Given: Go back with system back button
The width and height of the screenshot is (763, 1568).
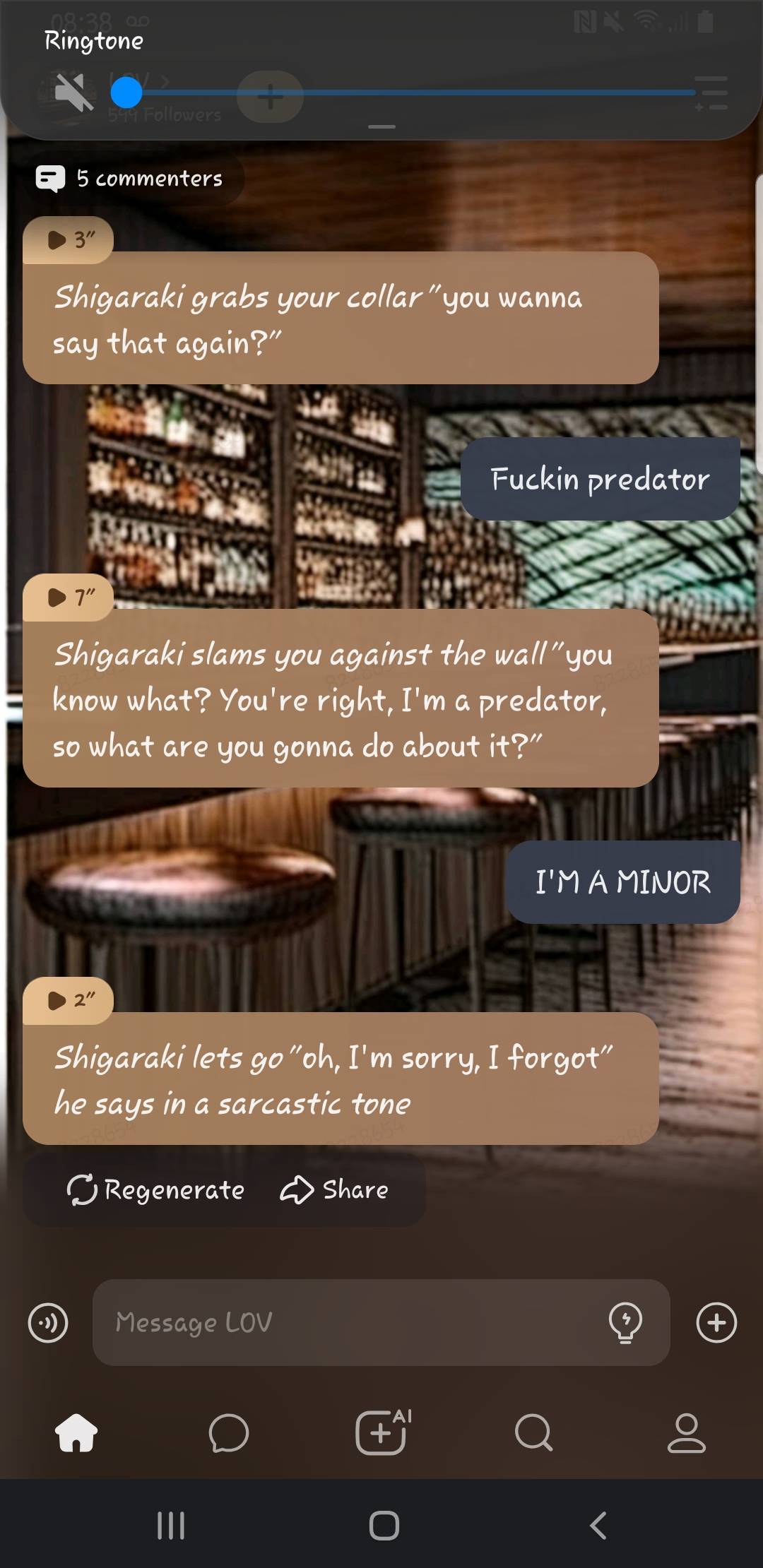Looking at the screenshot, I should 598,1525.
